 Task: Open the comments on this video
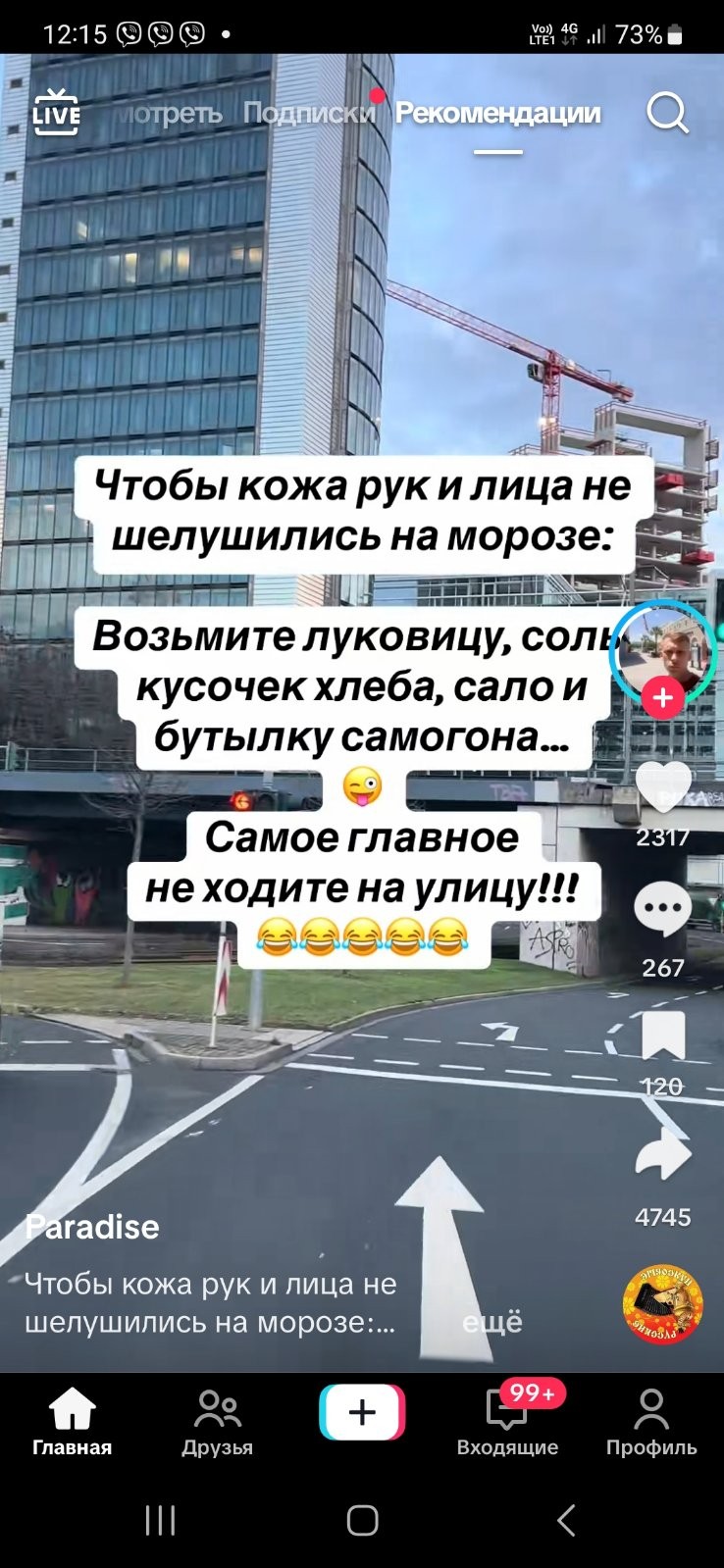coord(663,910)
